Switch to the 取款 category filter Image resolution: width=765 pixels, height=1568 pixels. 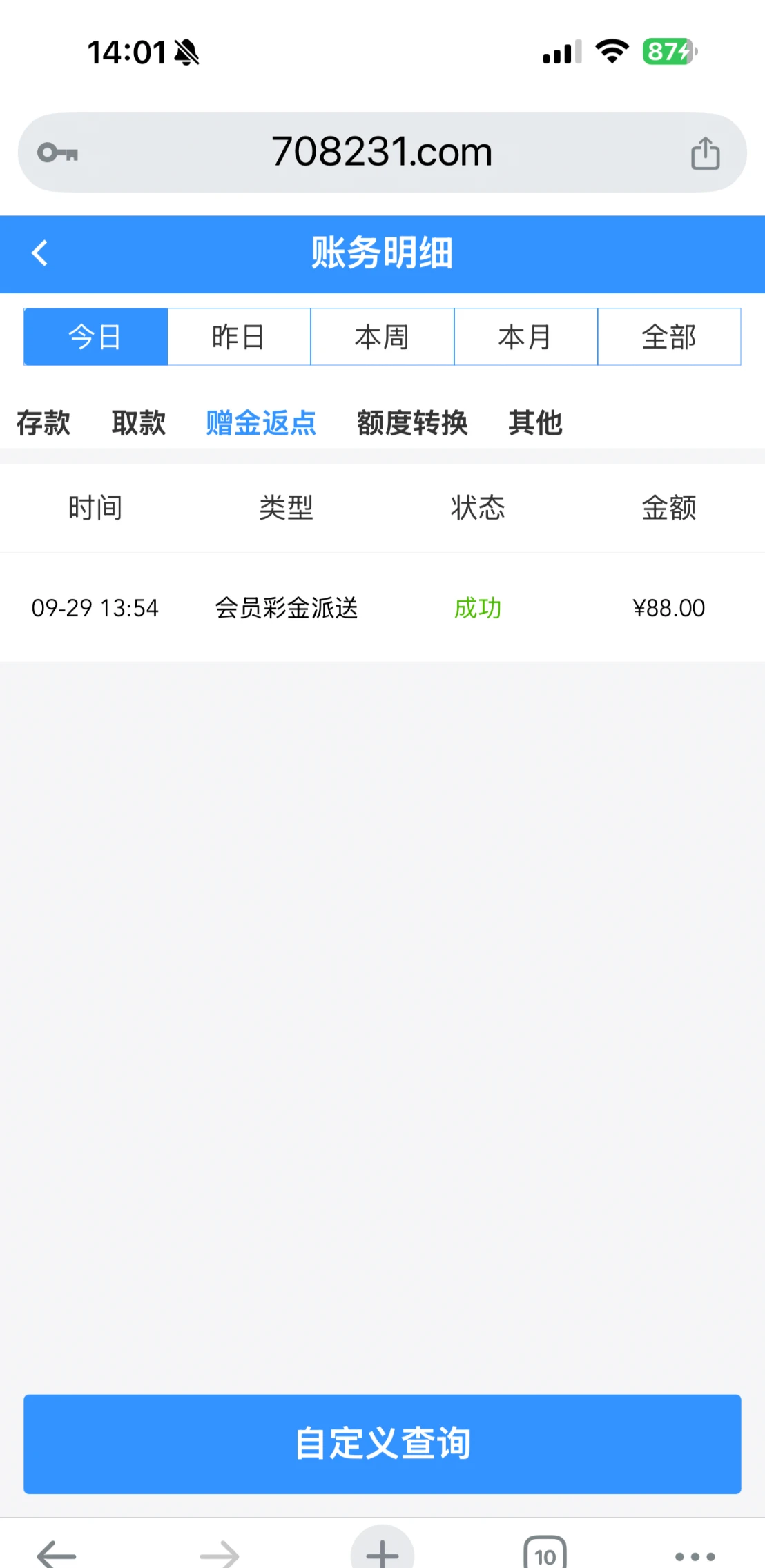point(138,423)
